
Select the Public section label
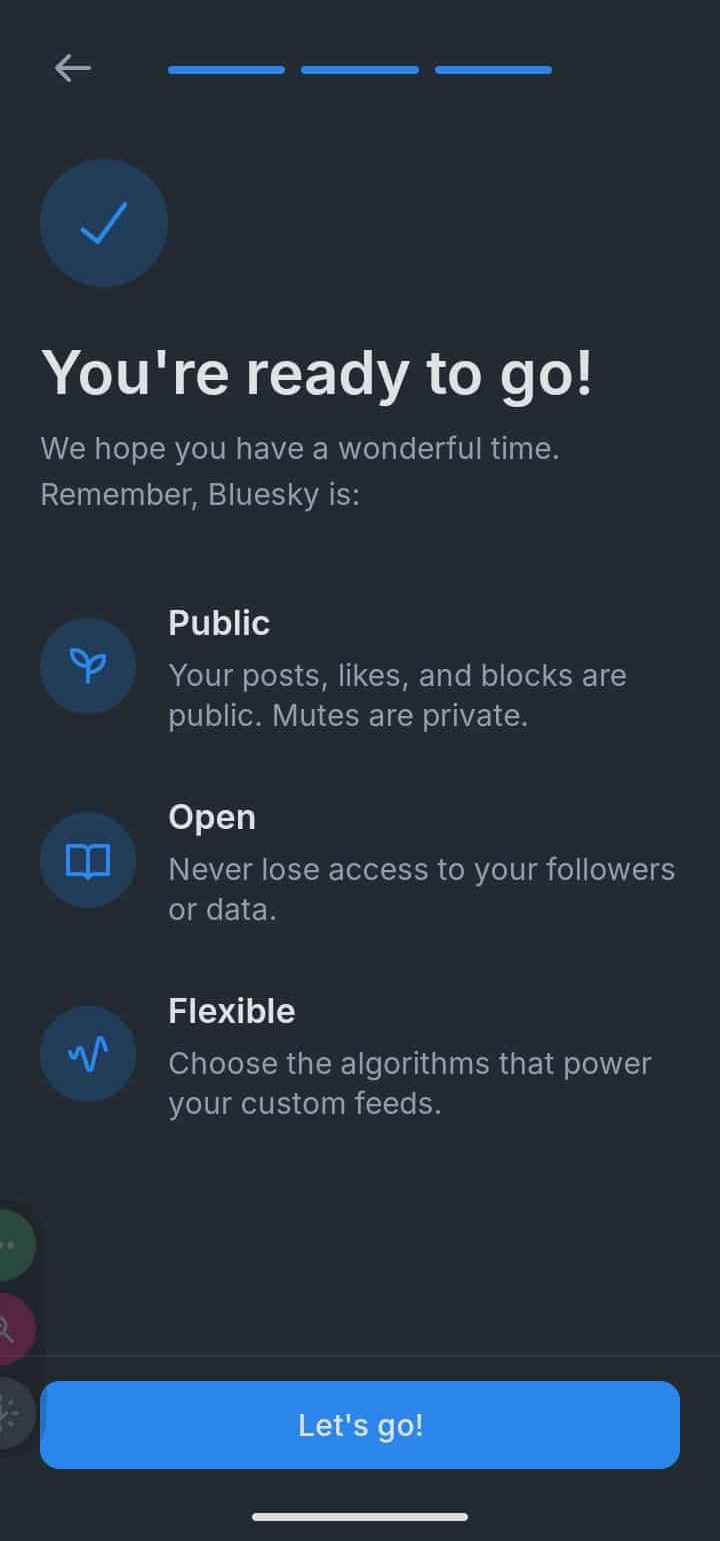click(219, 622)
